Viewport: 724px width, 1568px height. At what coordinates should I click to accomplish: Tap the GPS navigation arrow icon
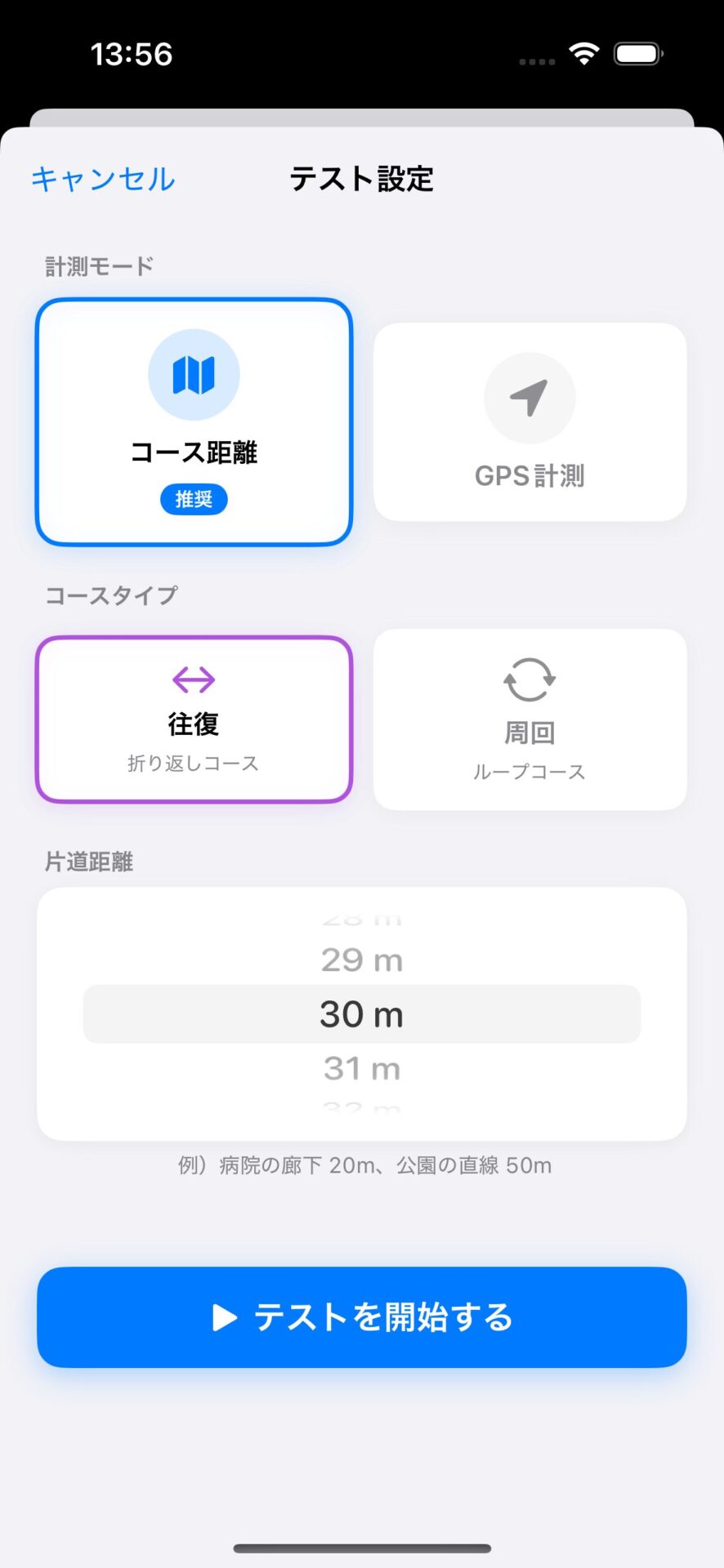click(x=530, y=398)
